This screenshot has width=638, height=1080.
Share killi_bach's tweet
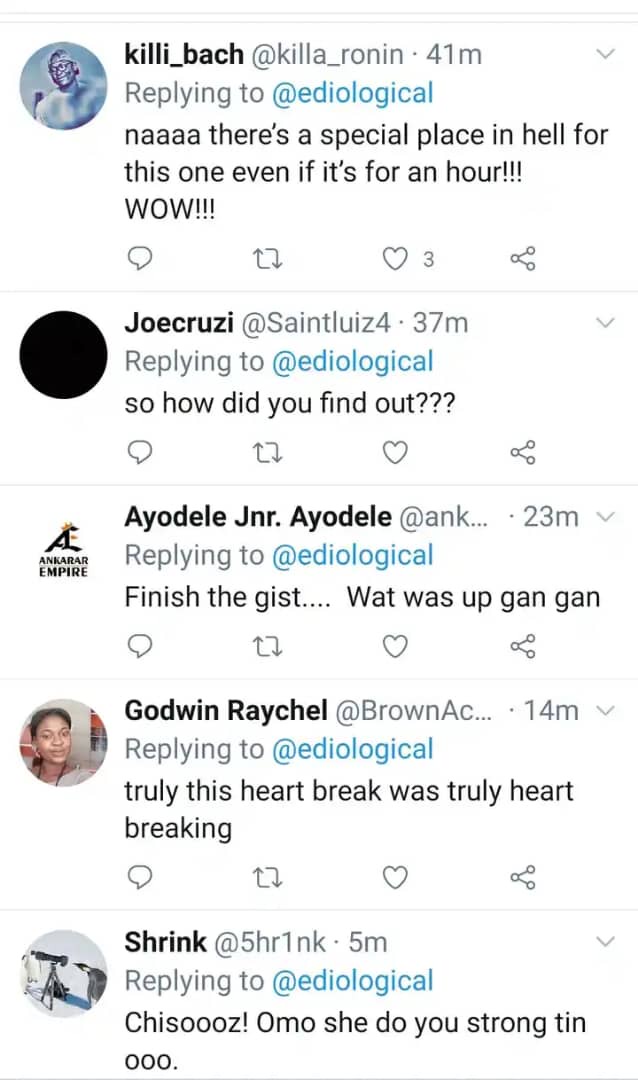(x=522, y=259)
